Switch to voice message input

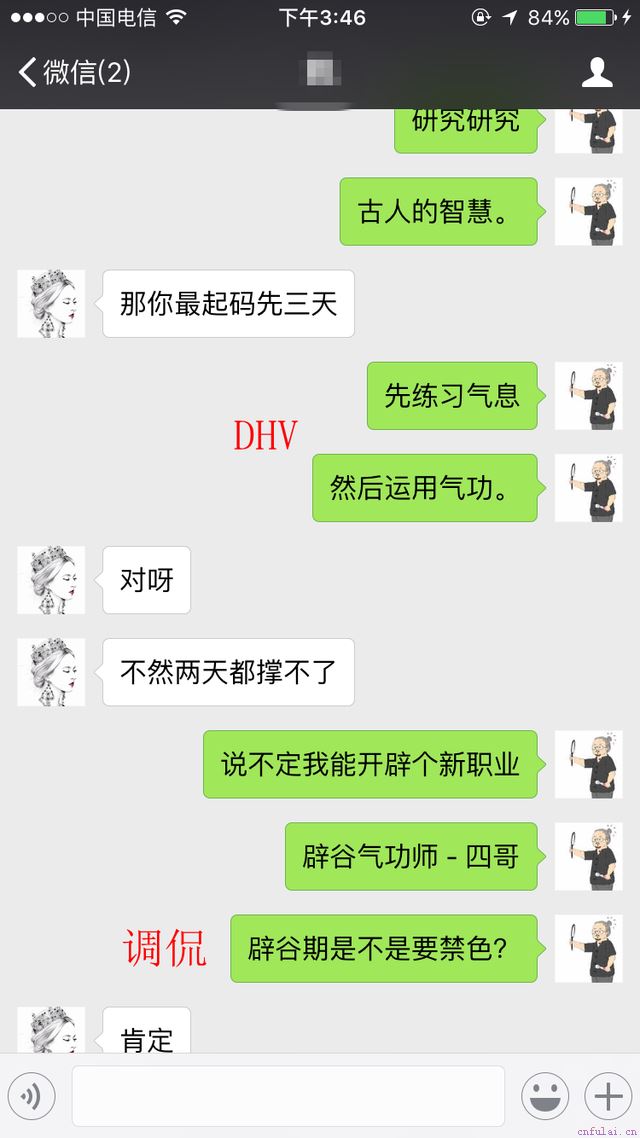[31, 1097]
